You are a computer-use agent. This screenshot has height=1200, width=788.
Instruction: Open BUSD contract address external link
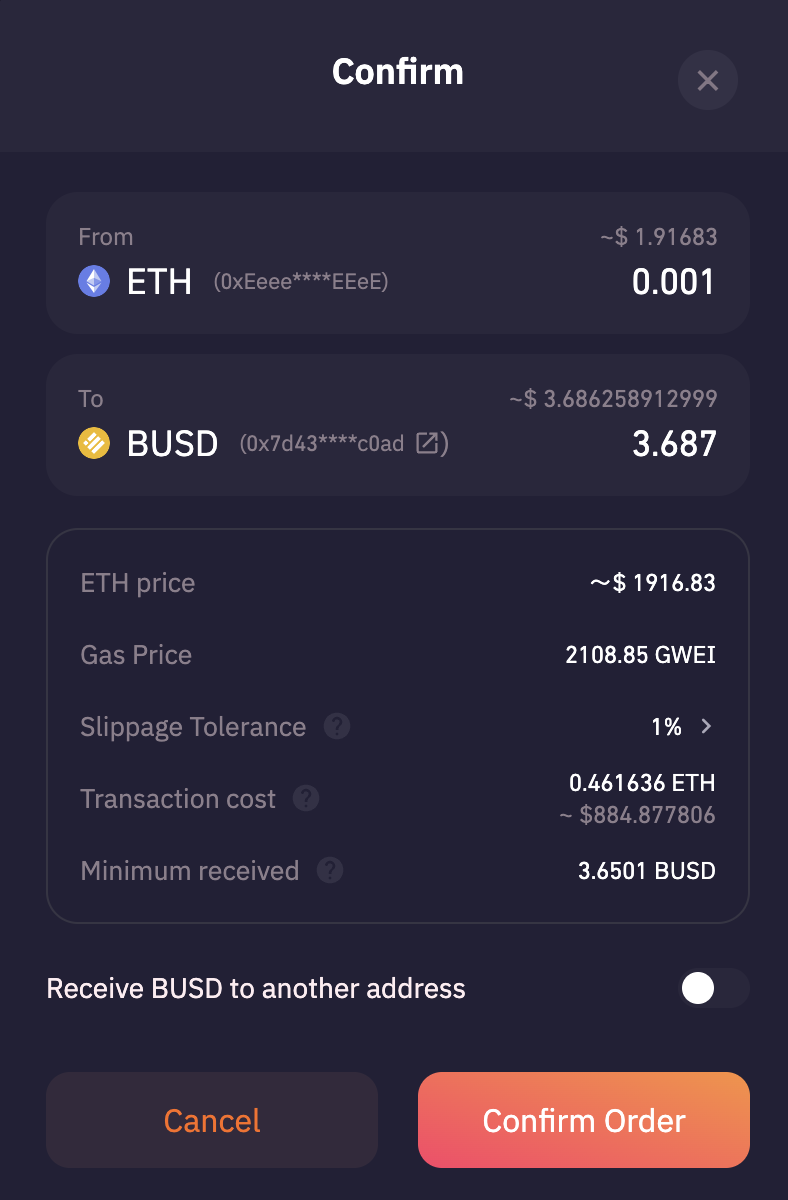point(427,443)
